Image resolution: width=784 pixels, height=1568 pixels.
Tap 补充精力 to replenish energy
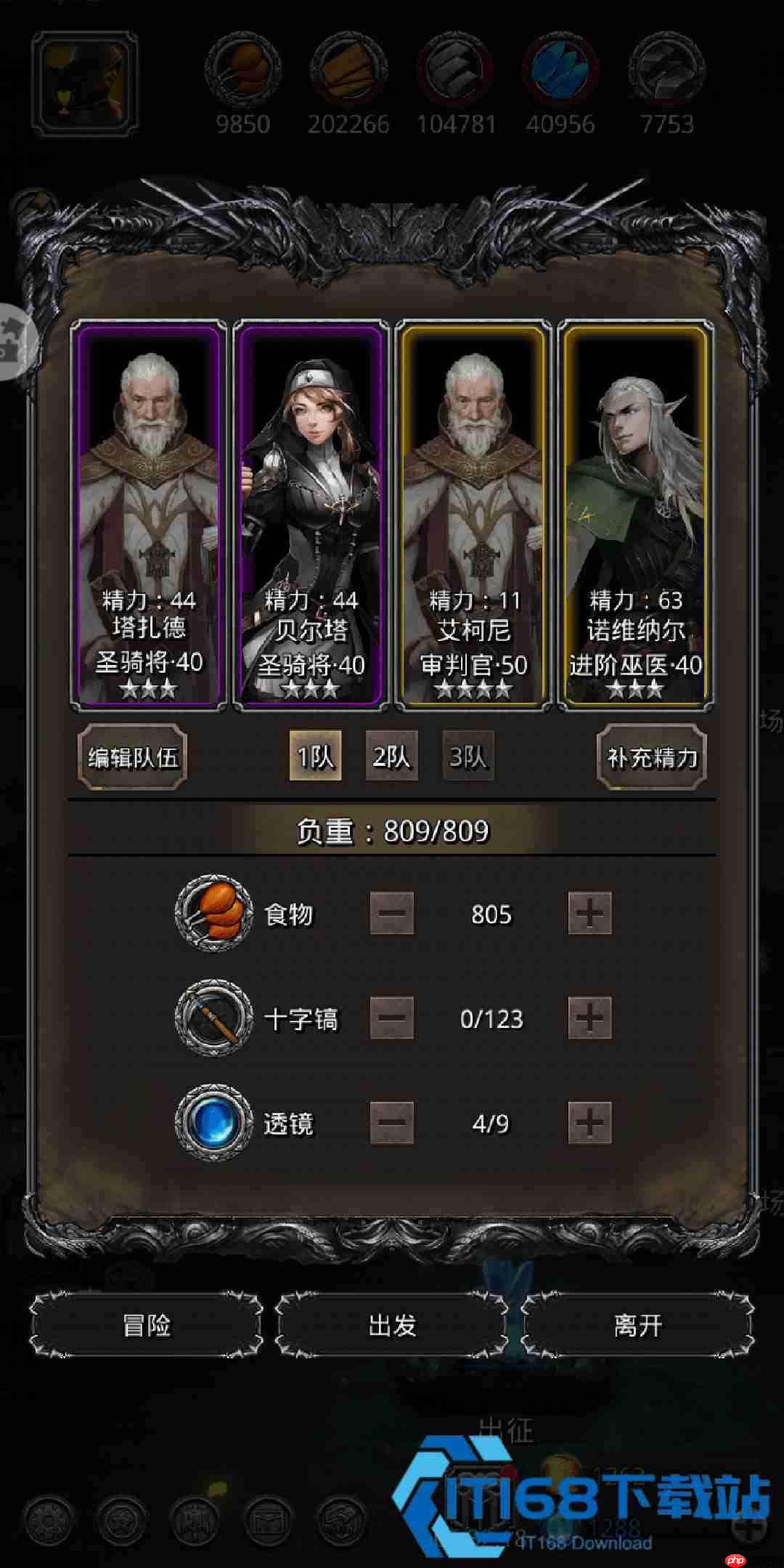(652, 757)
